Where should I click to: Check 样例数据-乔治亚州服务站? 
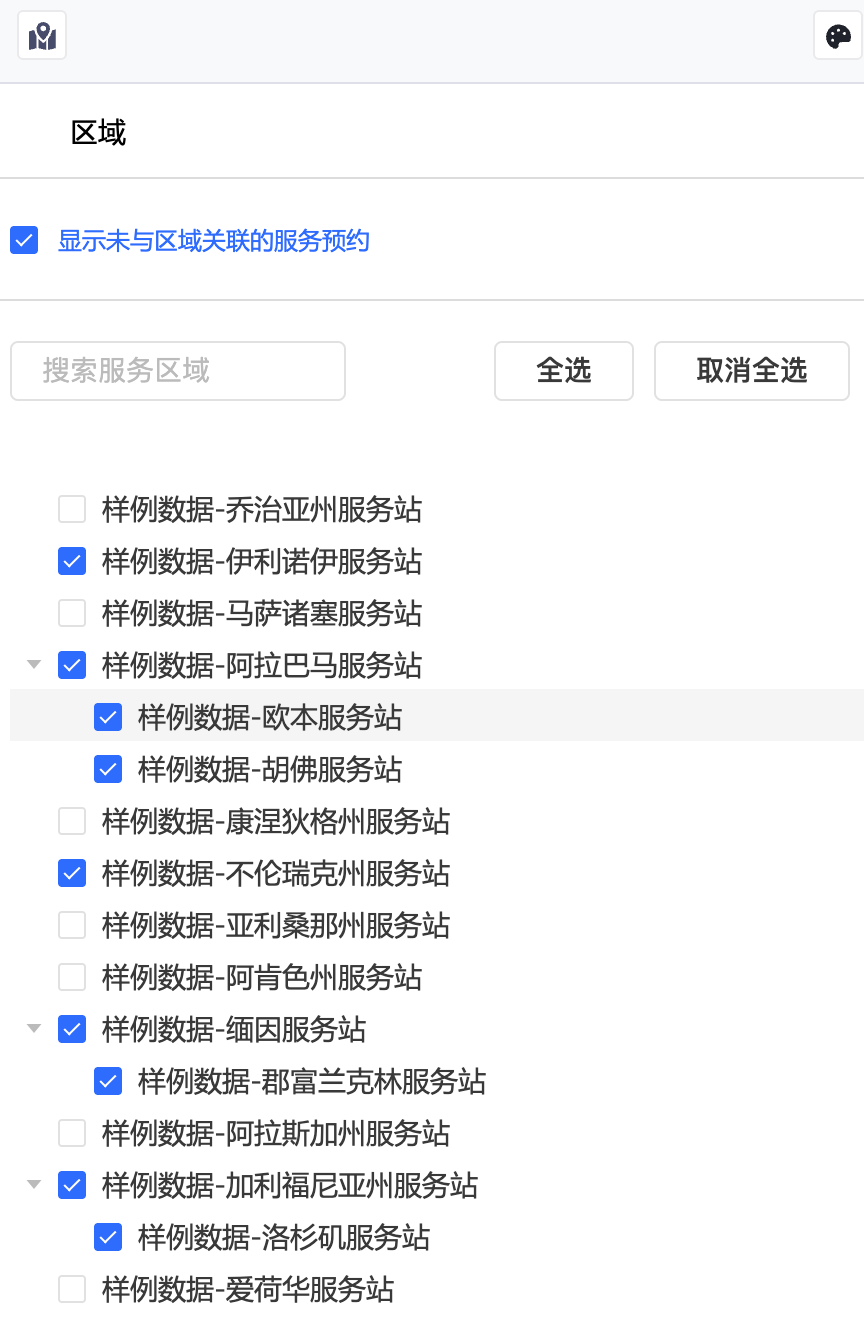tap(72, 509)
